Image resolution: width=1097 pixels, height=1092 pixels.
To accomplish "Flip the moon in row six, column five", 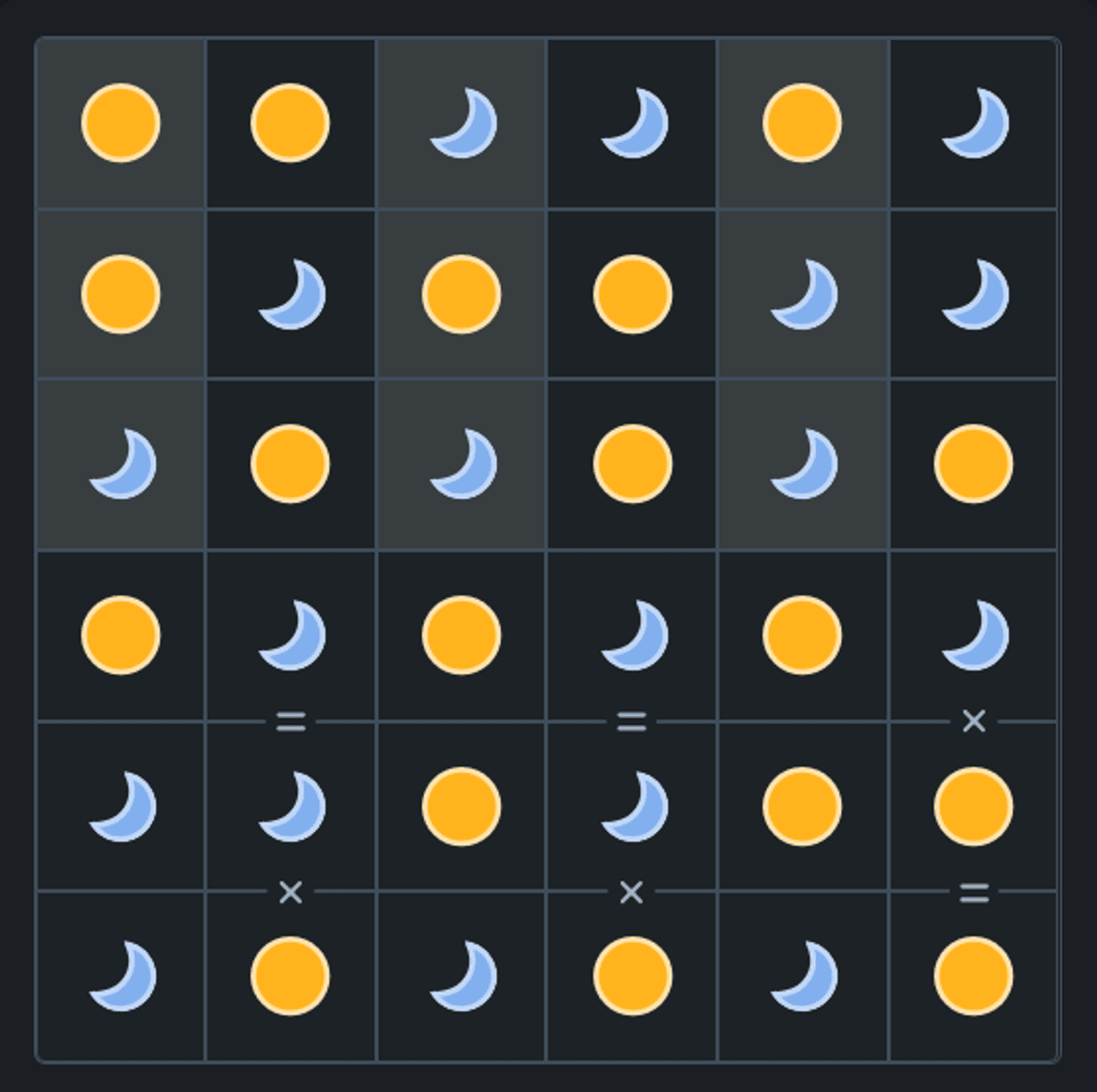I will (803, 976).
